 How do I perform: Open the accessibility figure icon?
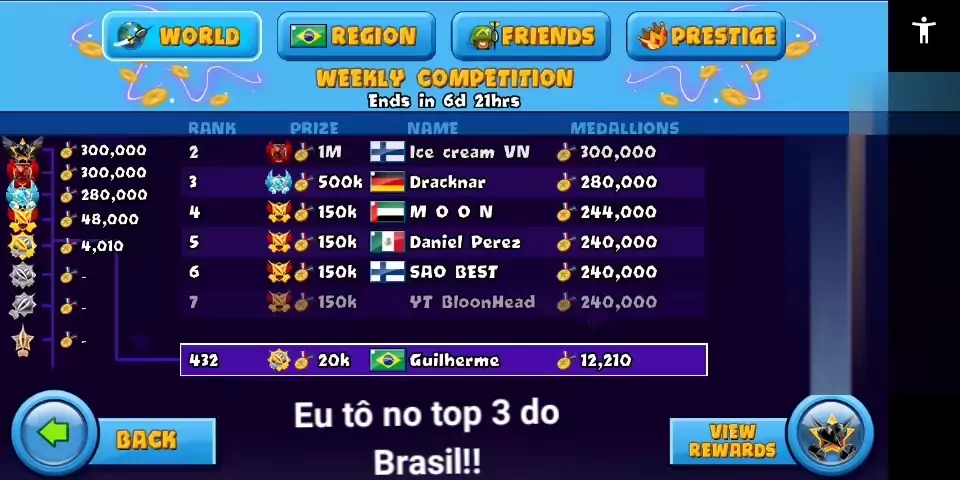[924, 30]
